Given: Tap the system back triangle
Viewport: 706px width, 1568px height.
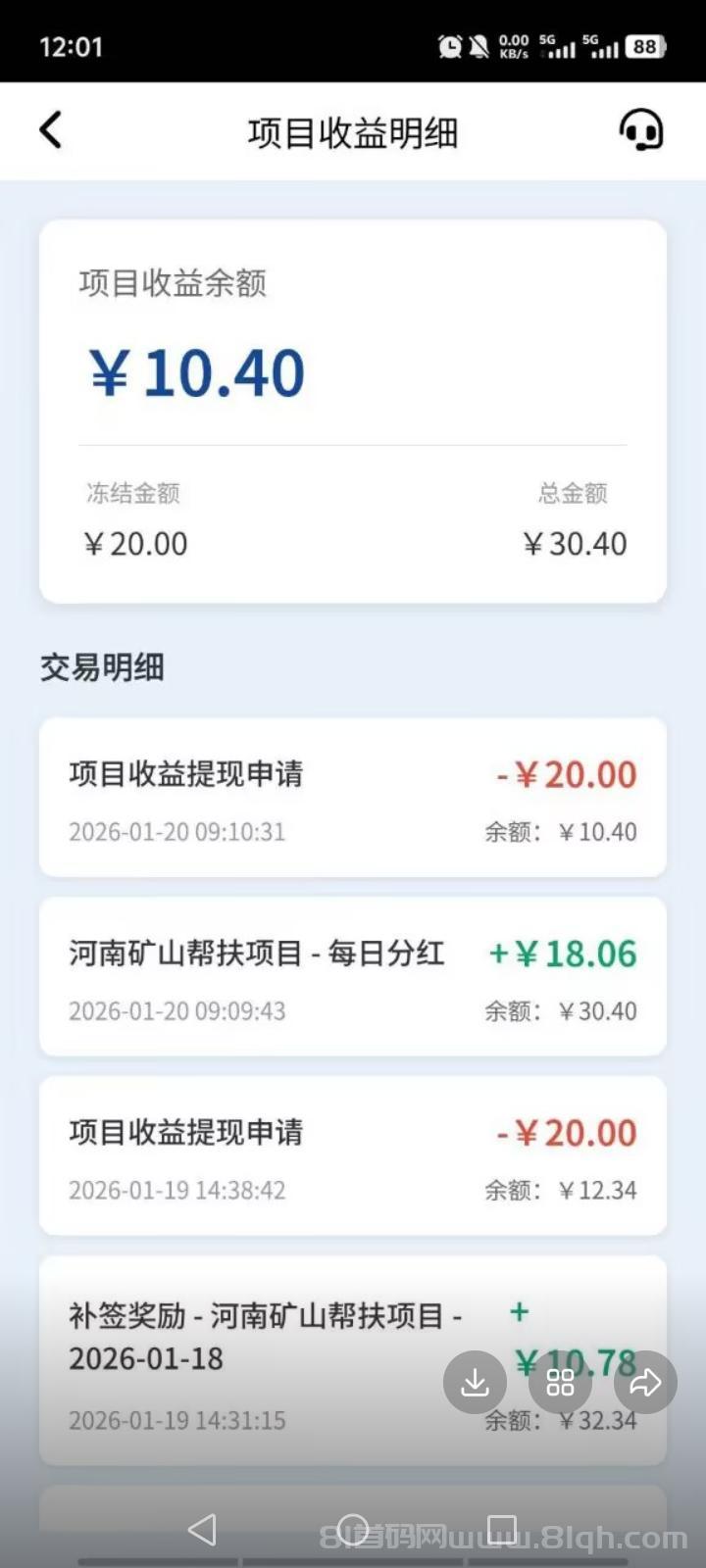Looking at the screenshot, I should click(x=202, y=1530).
